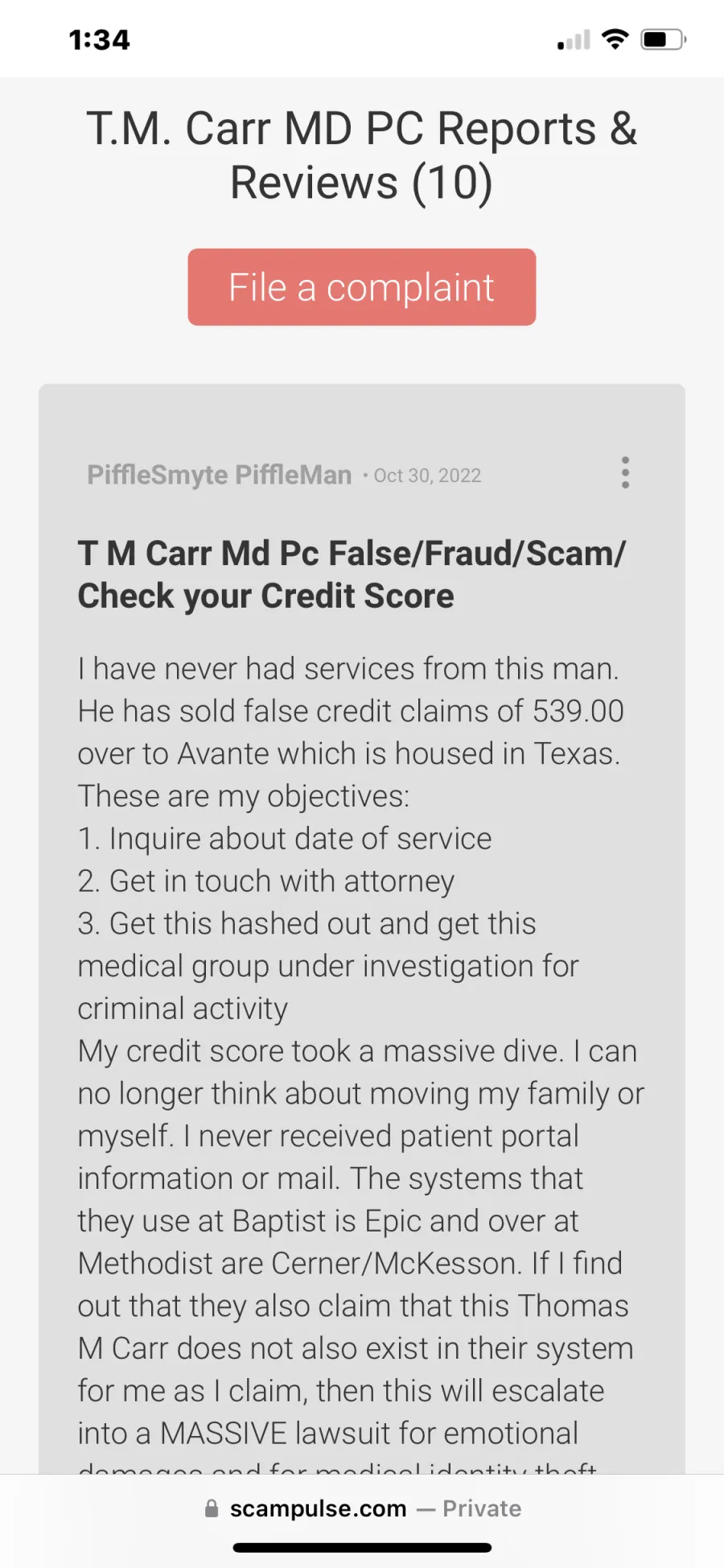Screen dimensions: 724x1568
Task: Open the T M Carr False/Fraud/Scam review
Action: pyautogui.click(x=352, y=575)
